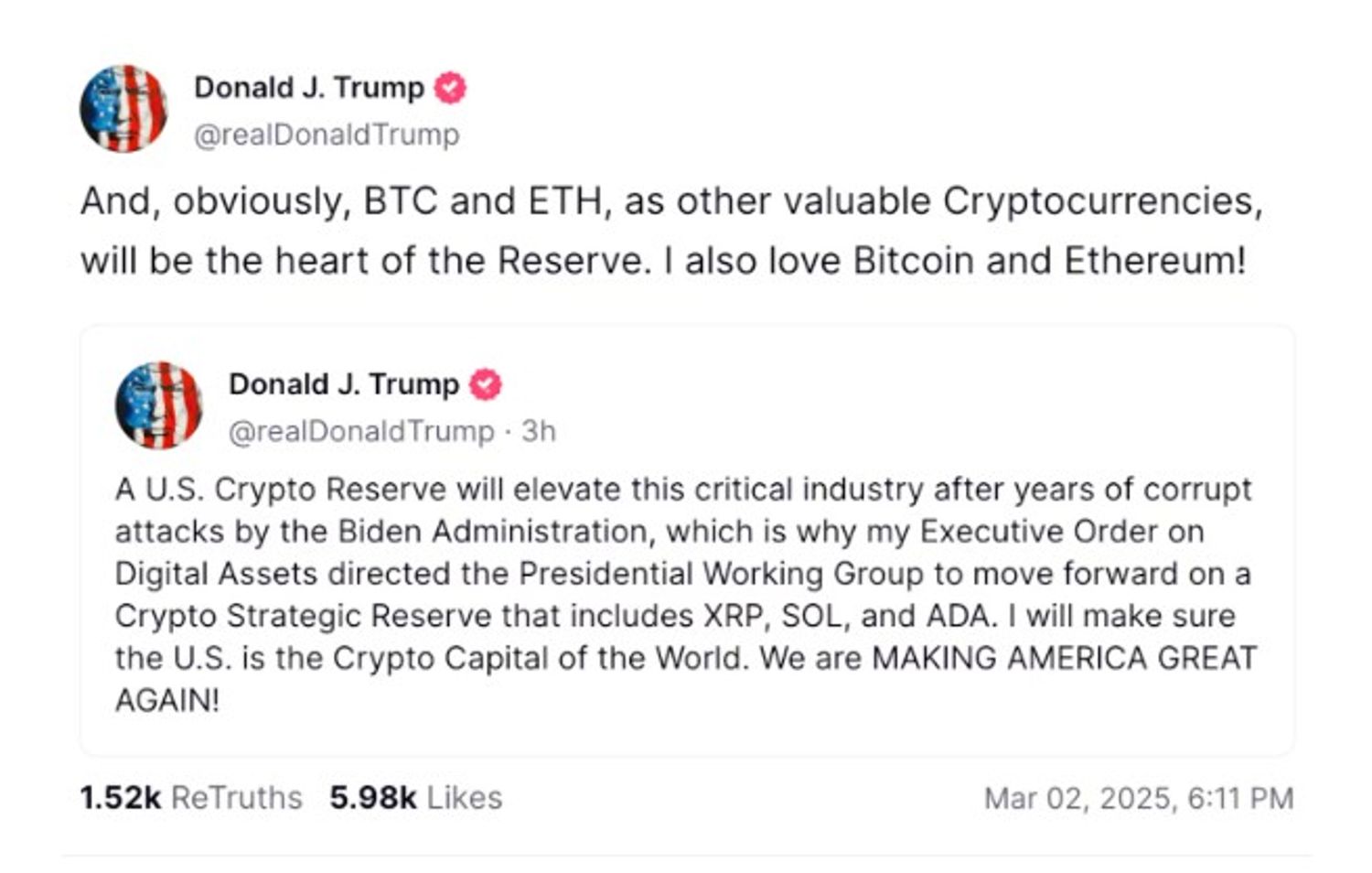Open the main post author's profile picture

[x=123, y=109]
